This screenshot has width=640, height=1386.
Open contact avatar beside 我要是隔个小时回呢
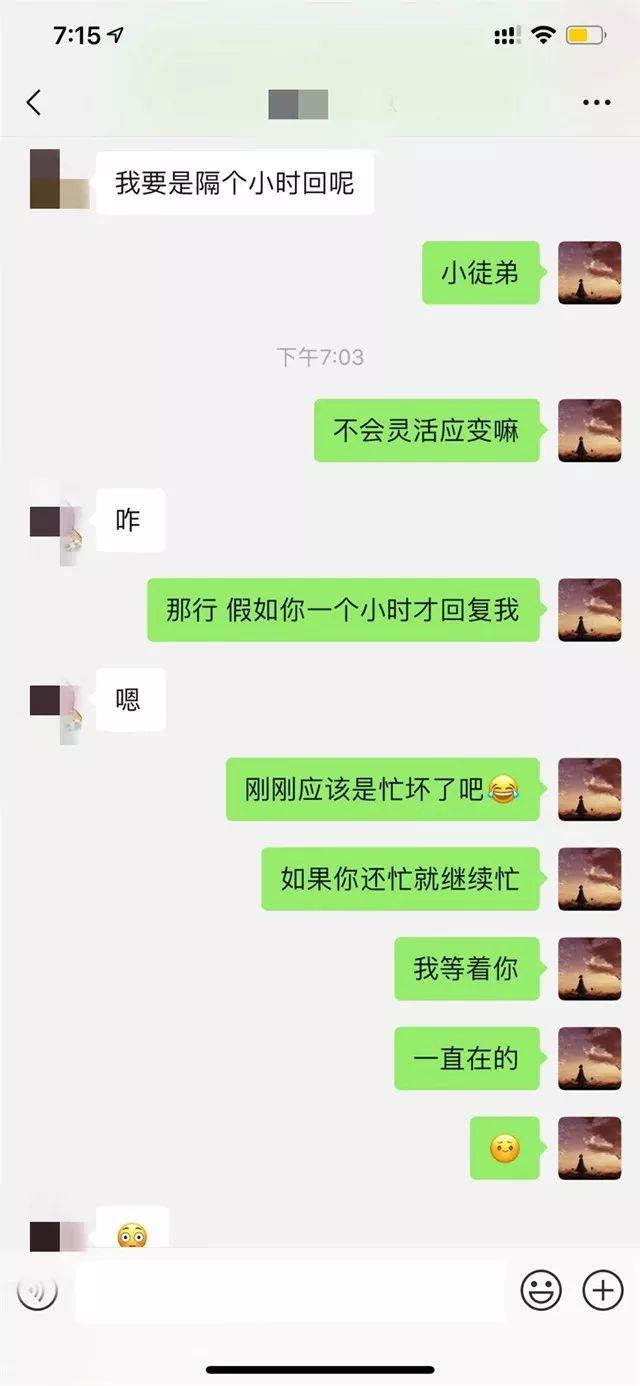[x=59, y=180]
